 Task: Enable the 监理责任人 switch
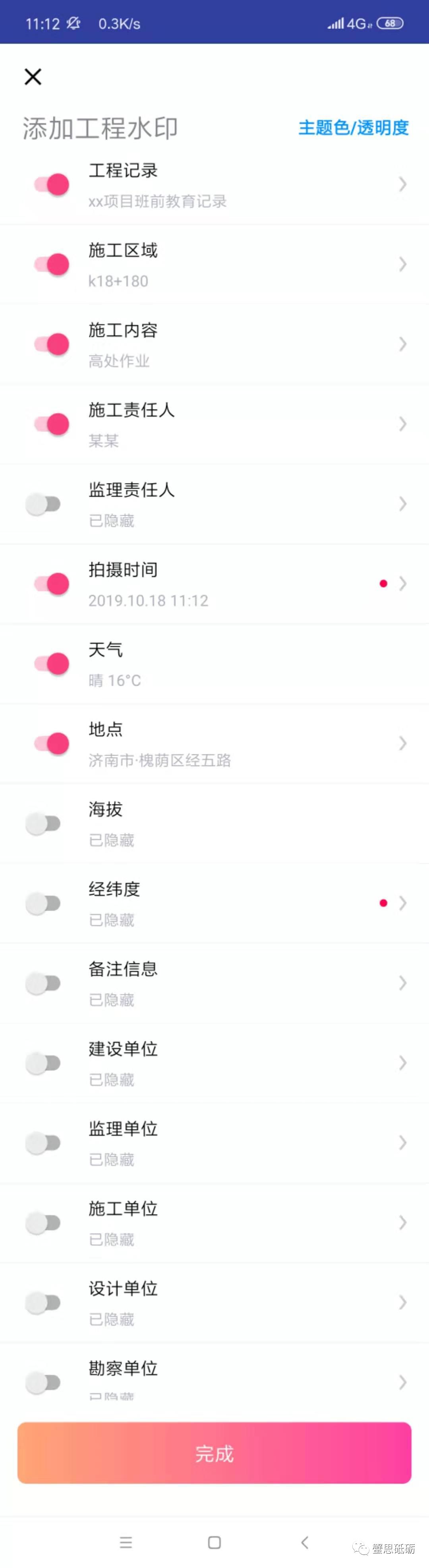click(x=43, y=504)
